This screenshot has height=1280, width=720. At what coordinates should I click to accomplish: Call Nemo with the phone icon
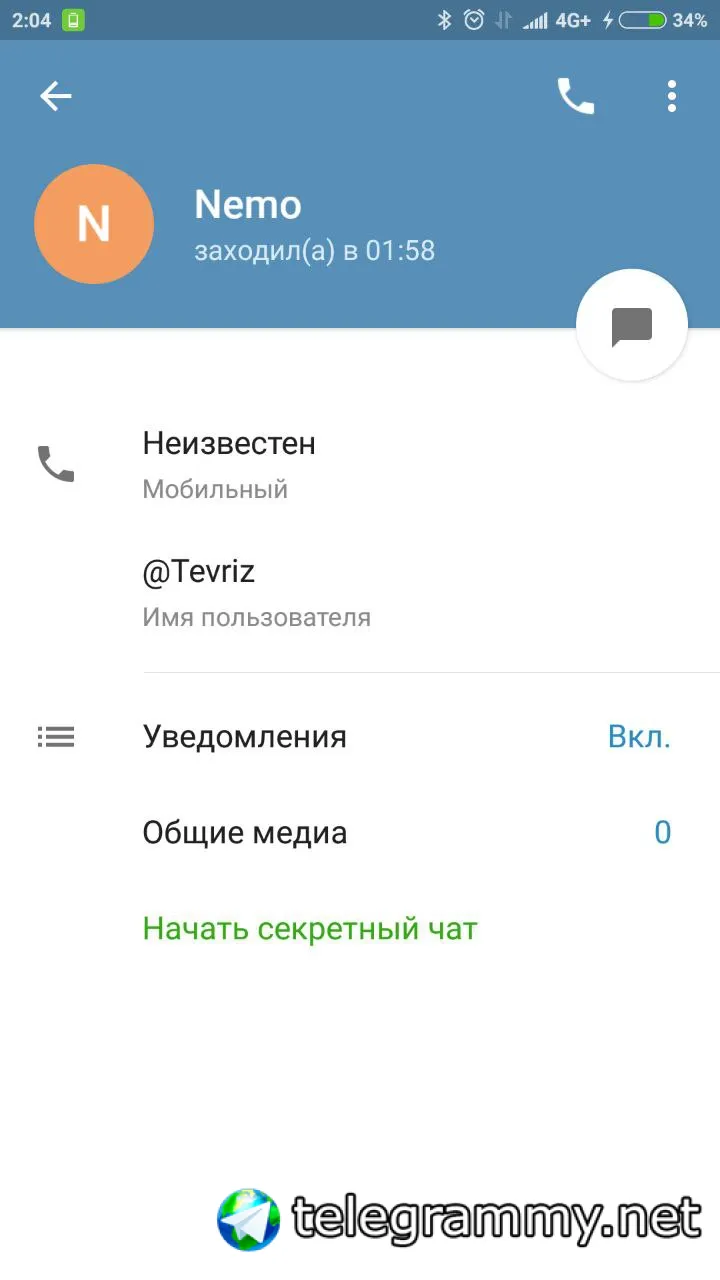click(575, 96)
